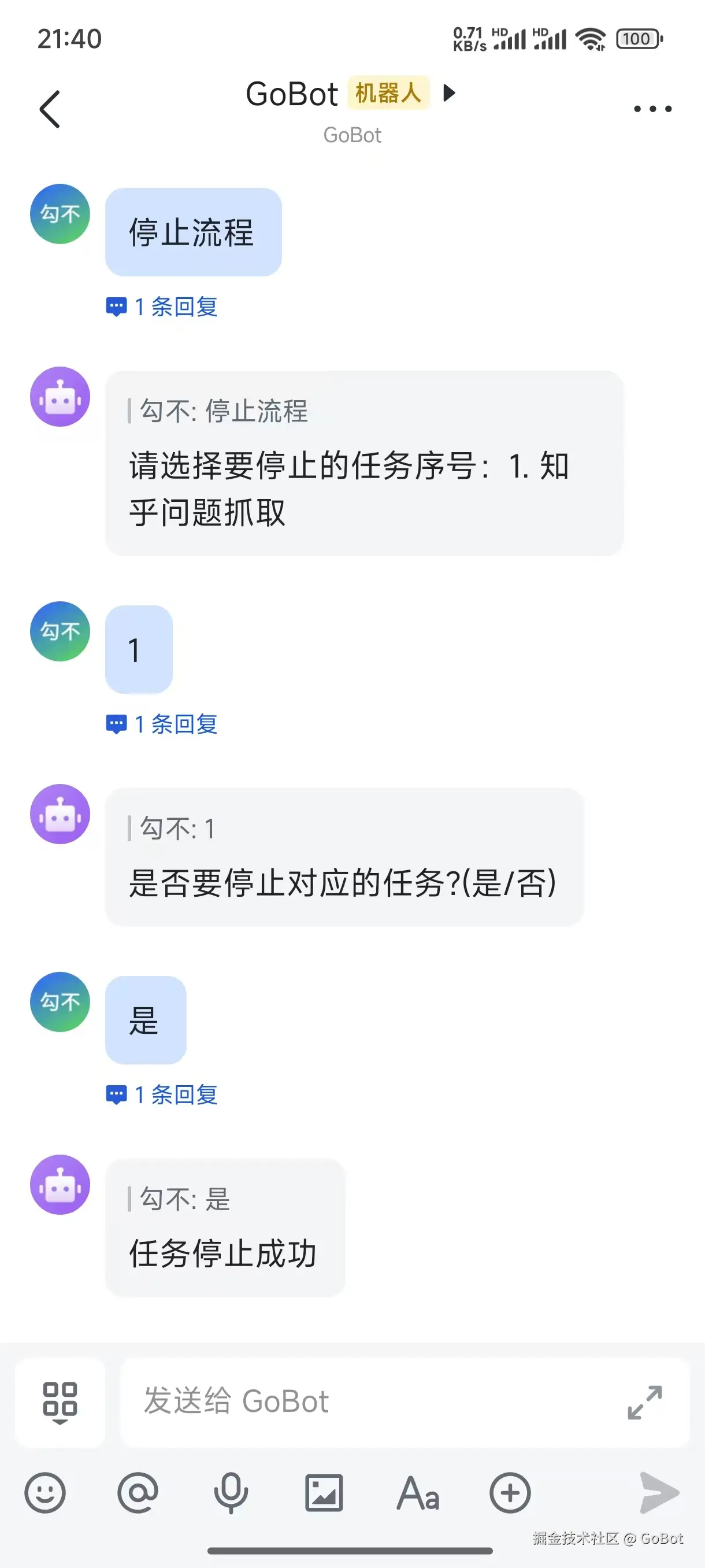Mention someone with the @ icon
The height and width of the screenshot is (1568, 705).
138,1493
